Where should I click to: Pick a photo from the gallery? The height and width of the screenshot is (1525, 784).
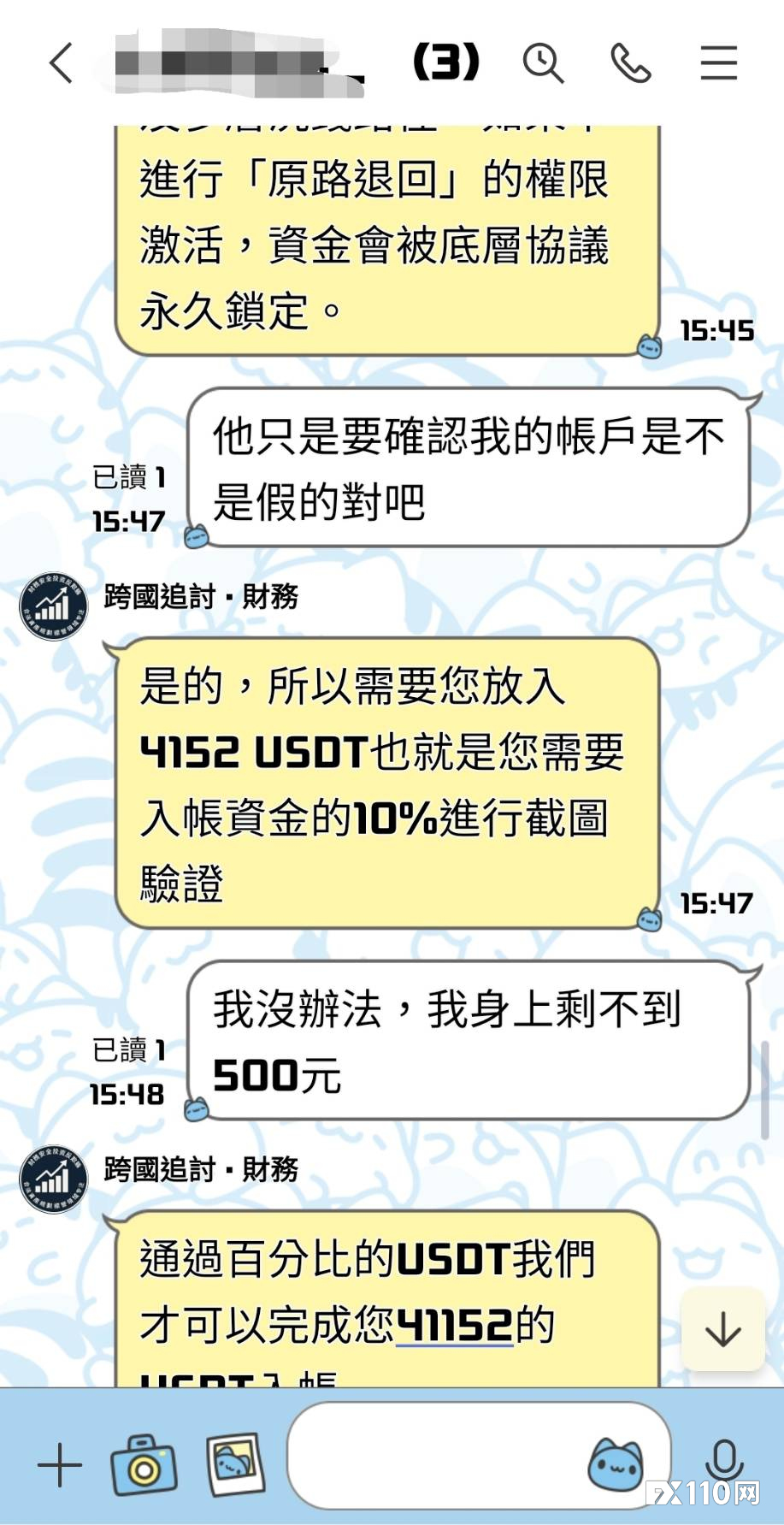pos(235,1464)
